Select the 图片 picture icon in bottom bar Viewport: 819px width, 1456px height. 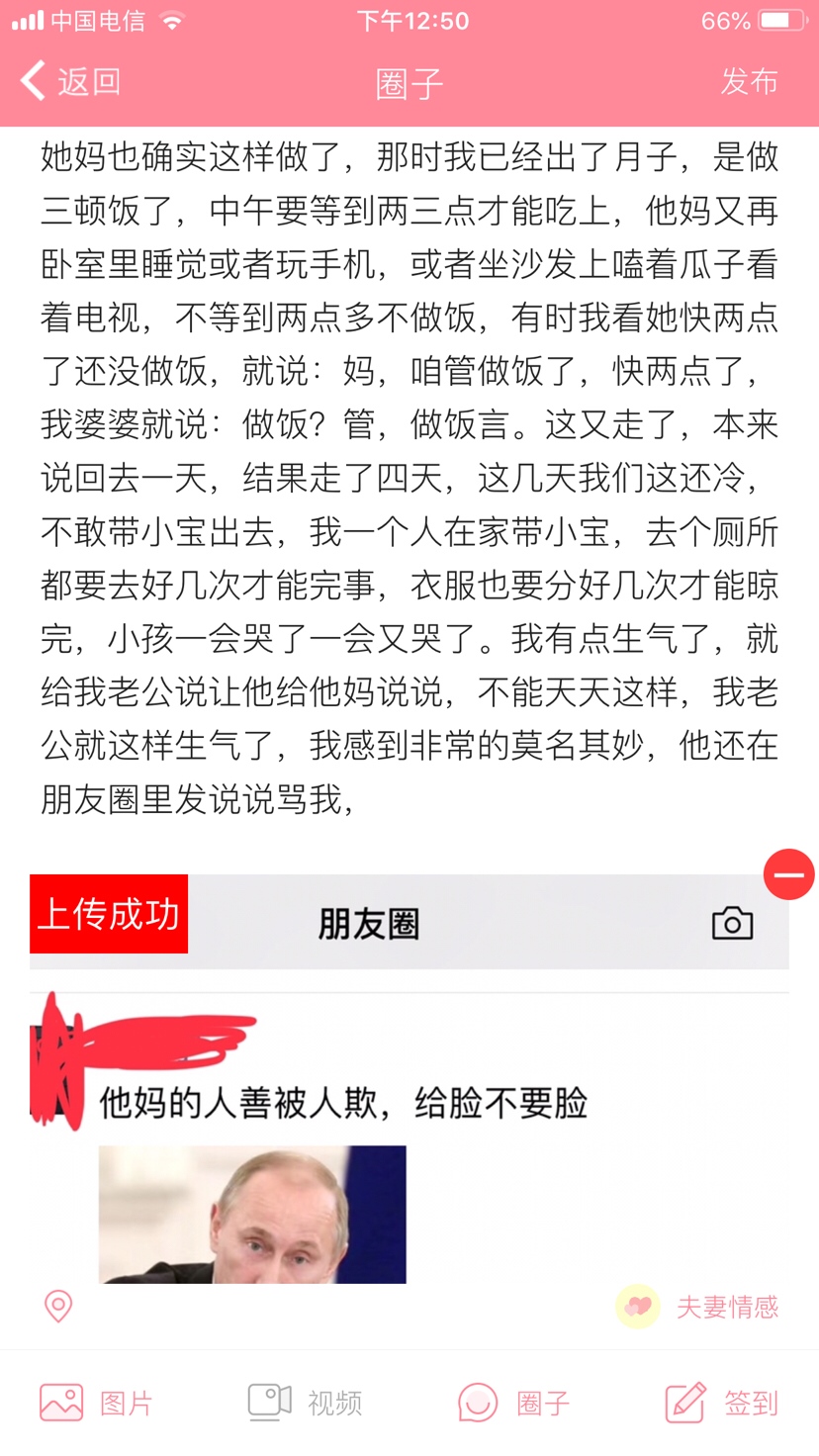click(x=59, y=1402)
